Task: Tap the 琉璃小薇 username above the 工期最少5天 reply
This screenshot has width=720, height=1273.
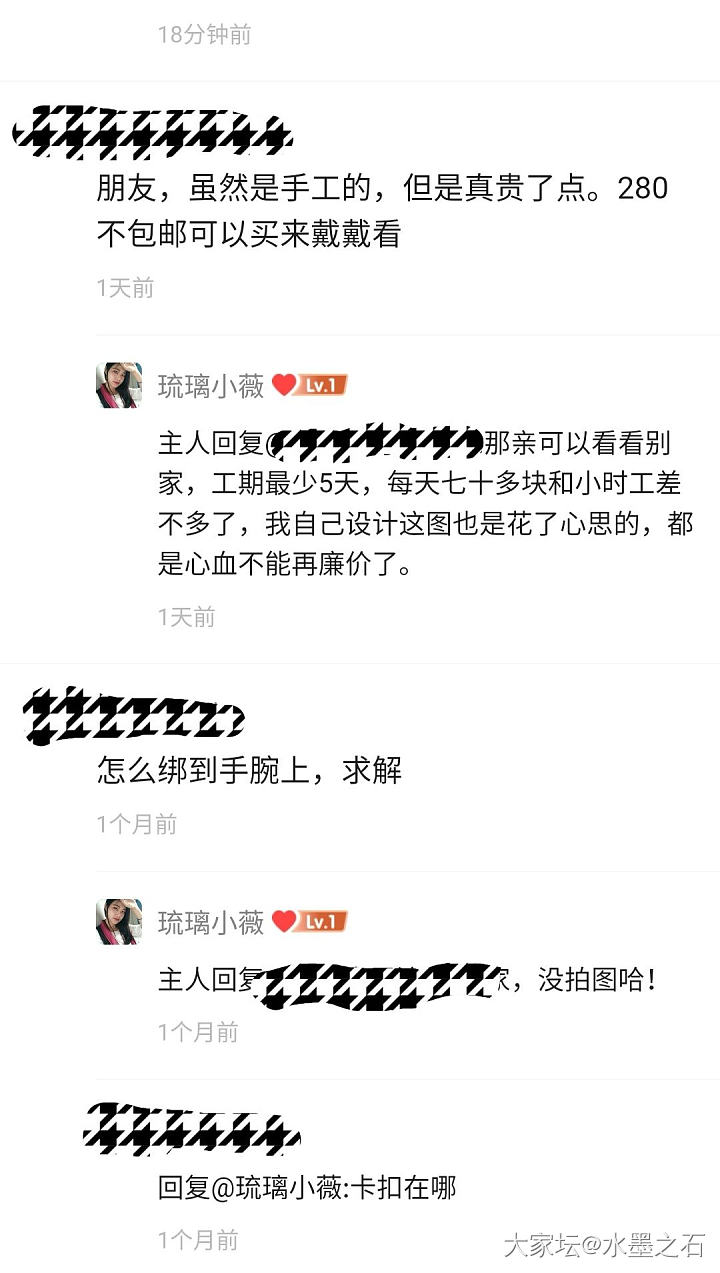Action: point(211,386)
